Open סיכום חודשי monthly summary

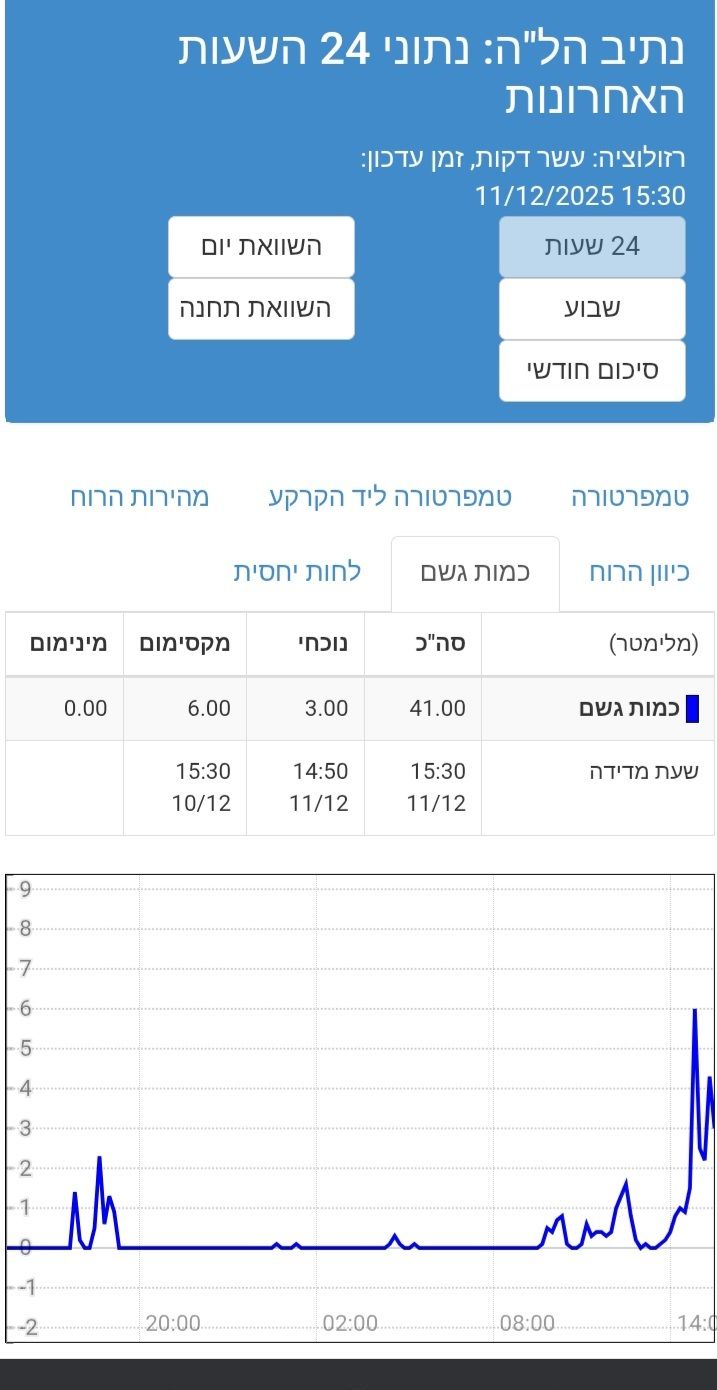point(592,371)
